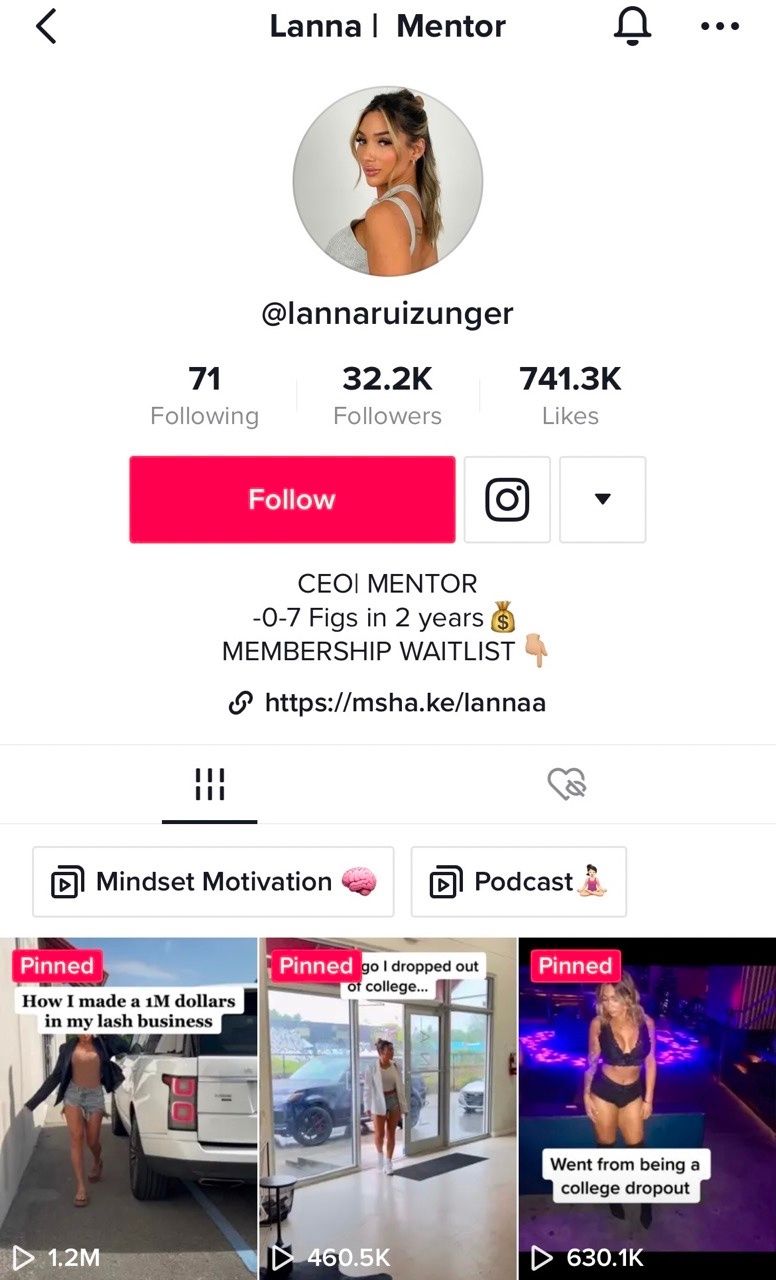Open the Mindset Motivation playlist

coord(213,882)
